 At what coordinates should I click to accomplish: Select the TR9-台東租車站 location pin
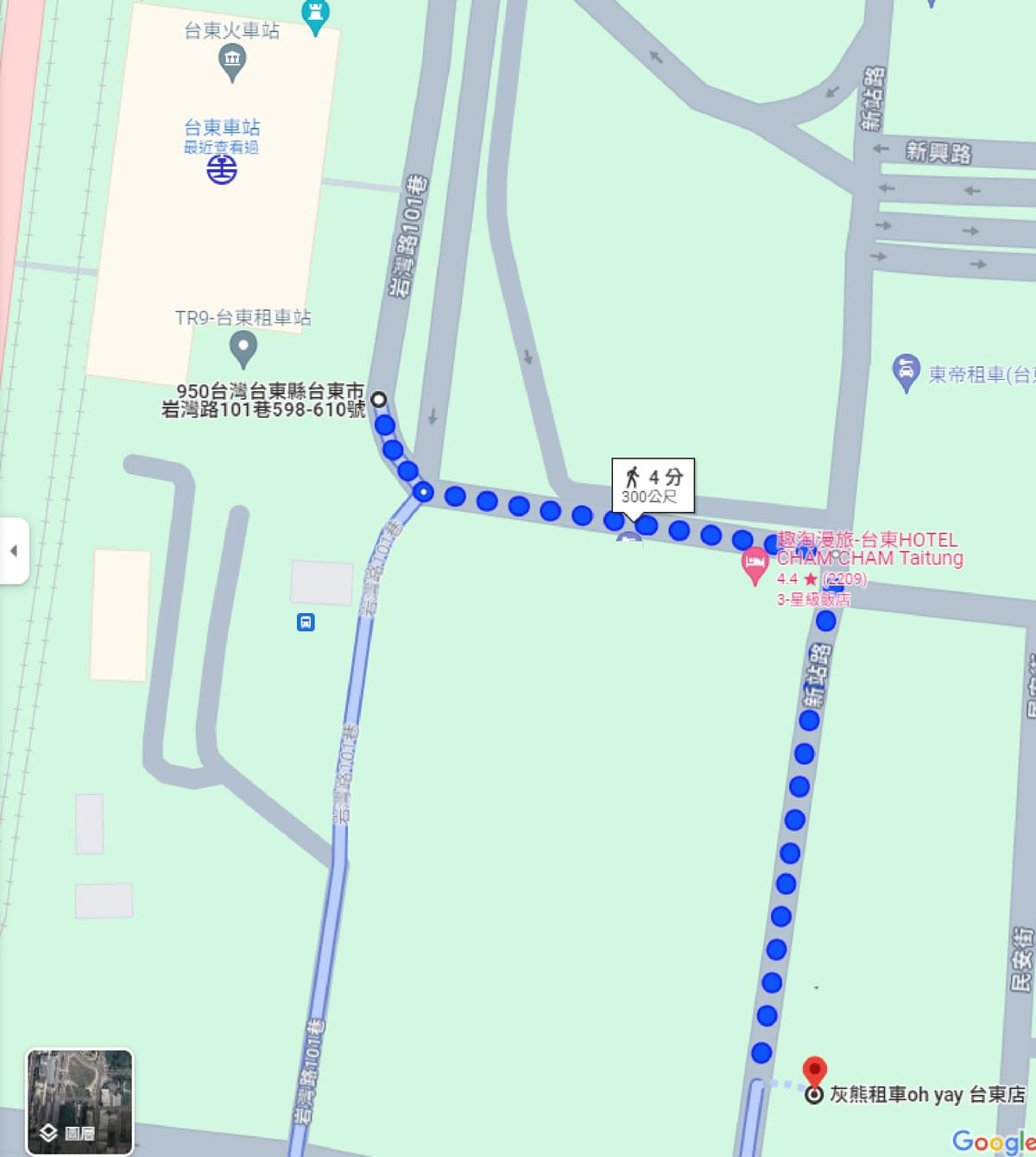point(242,346)
